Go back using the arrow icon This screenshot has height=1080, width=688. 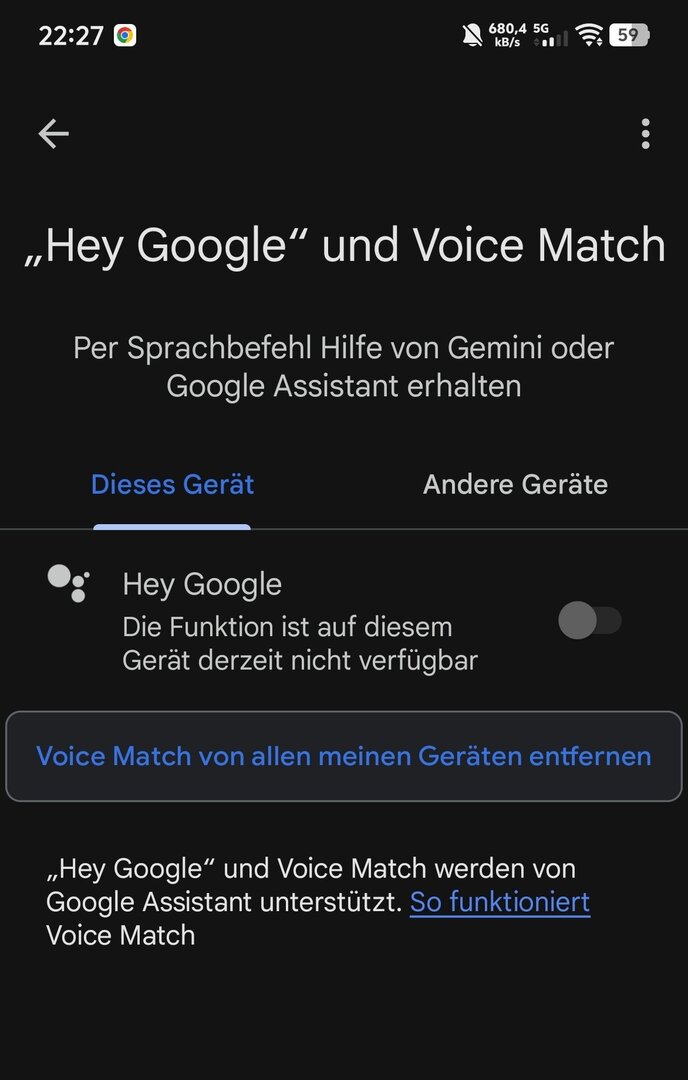pos(54,134)
